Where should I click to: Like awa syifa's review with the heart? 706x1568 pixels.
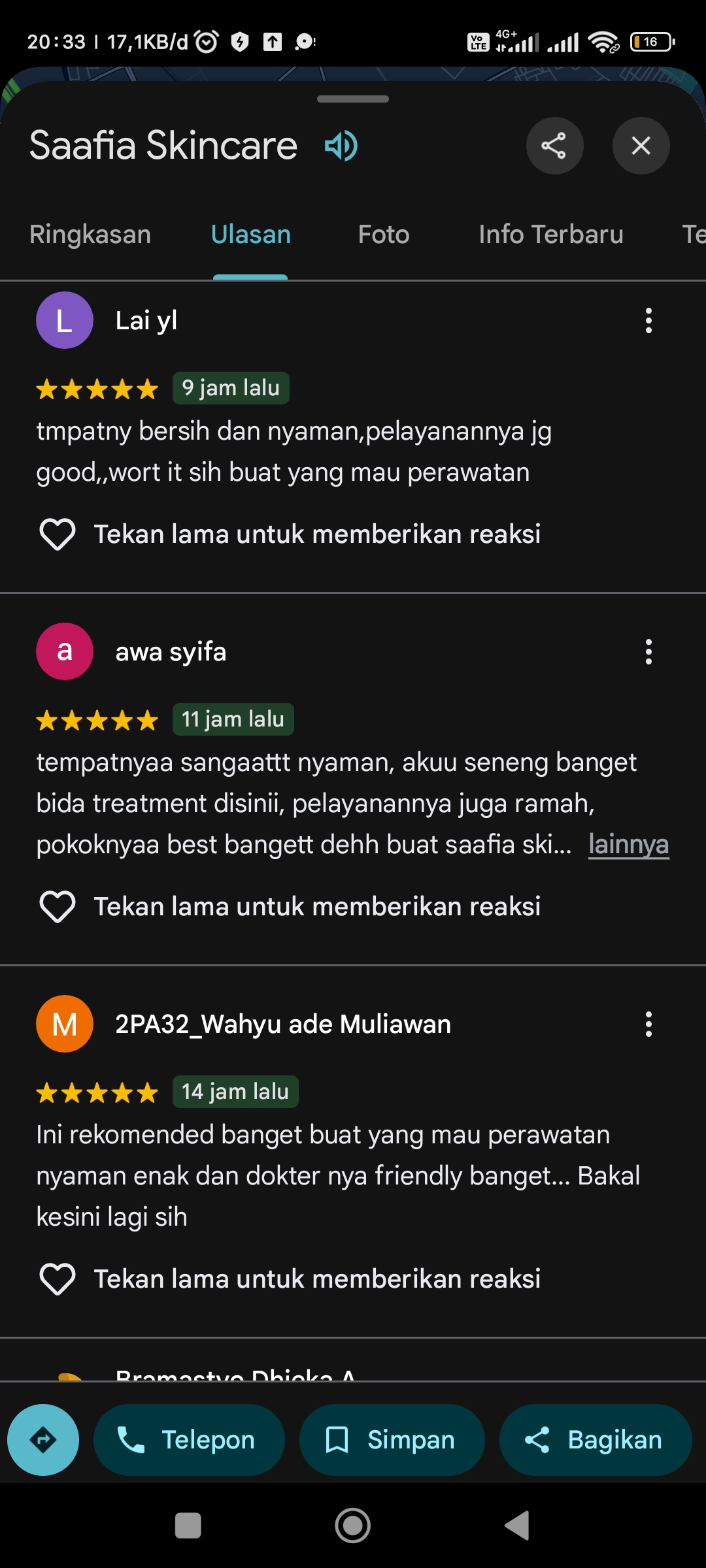[x=58, y=907]
